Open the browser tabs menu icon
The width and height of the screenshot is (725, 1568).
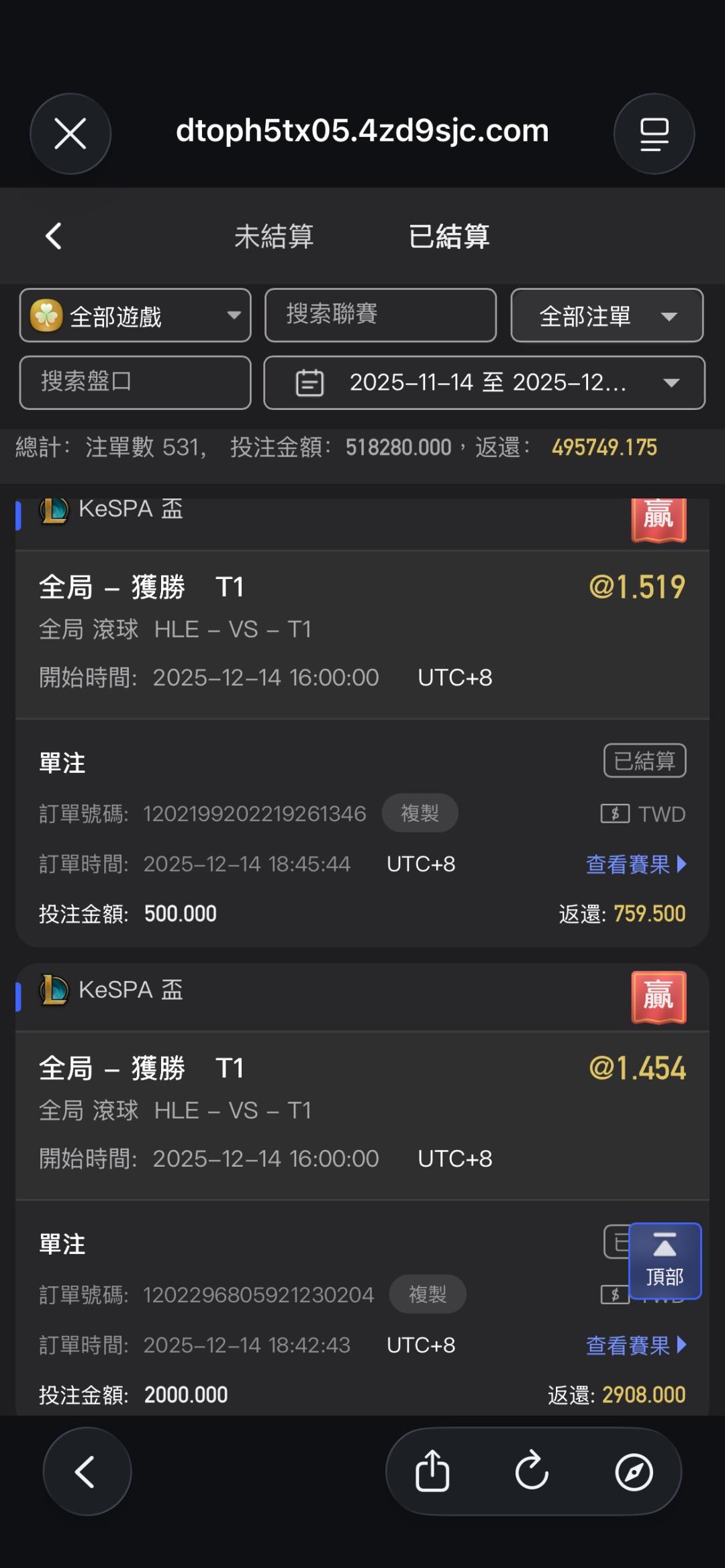pyautogui.click(x=654, y=134)
